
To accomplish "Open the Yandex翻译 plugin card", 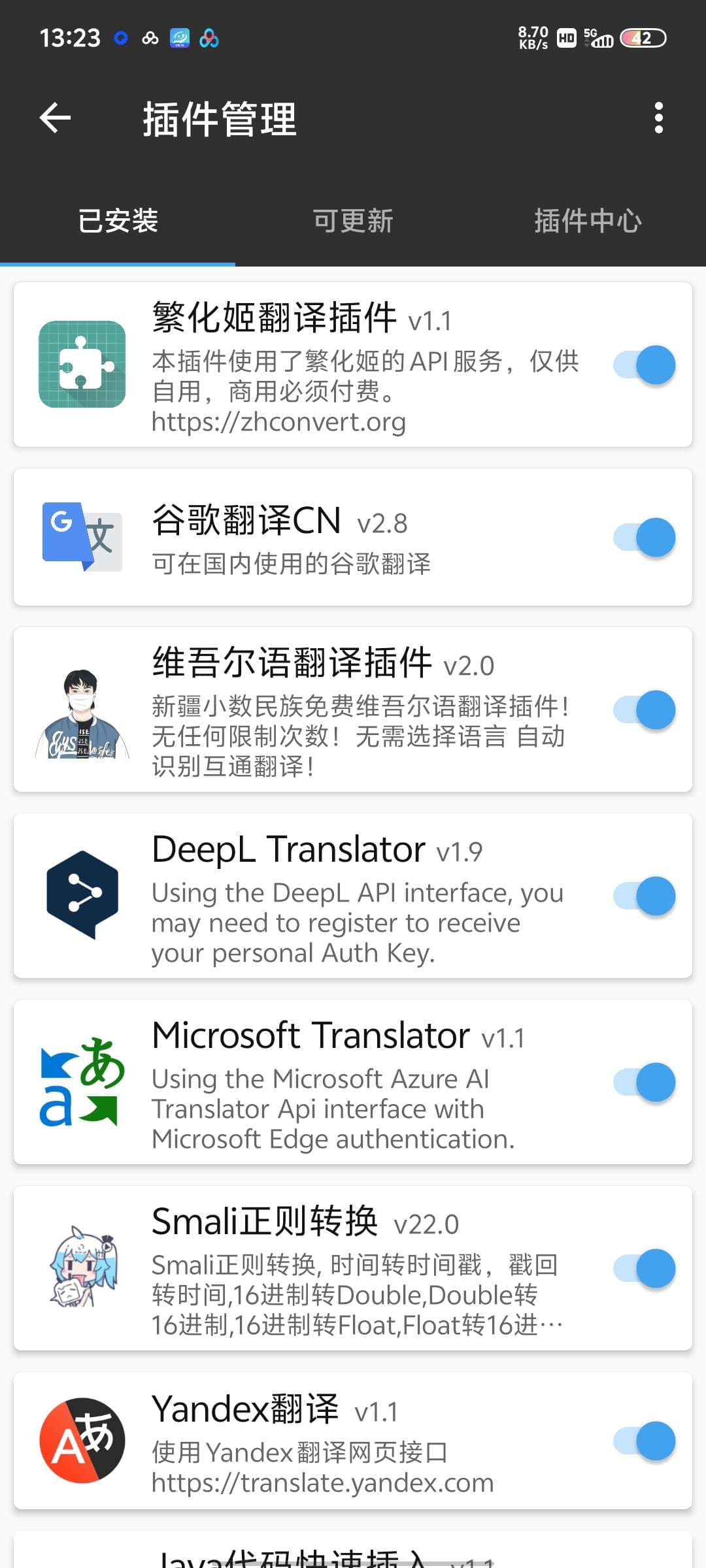I will coord(353,1441).
